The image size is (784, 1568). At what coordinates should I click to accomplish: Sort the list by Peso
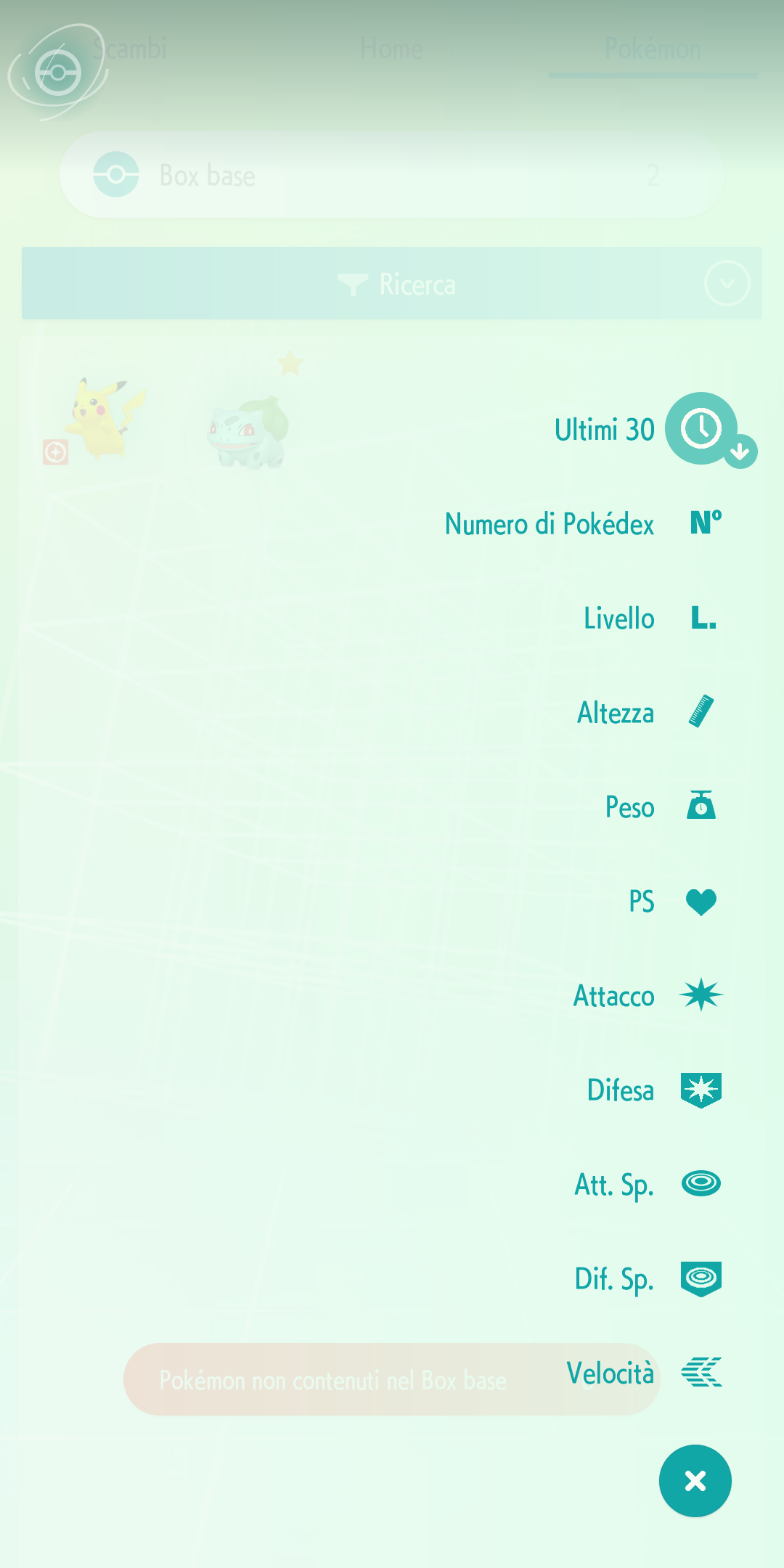[x=661, y=807]
